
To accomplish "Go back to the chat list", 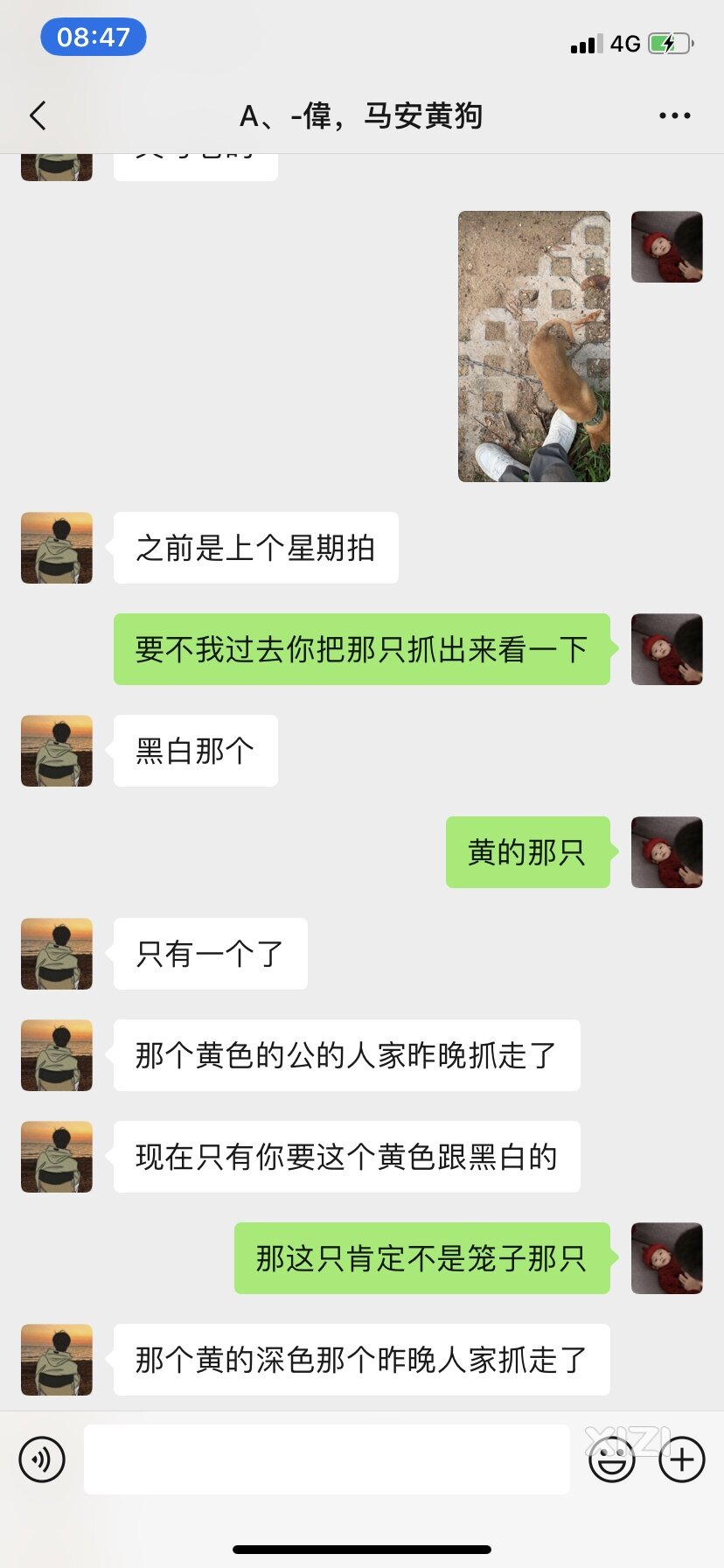I will (x=38, y=115).
